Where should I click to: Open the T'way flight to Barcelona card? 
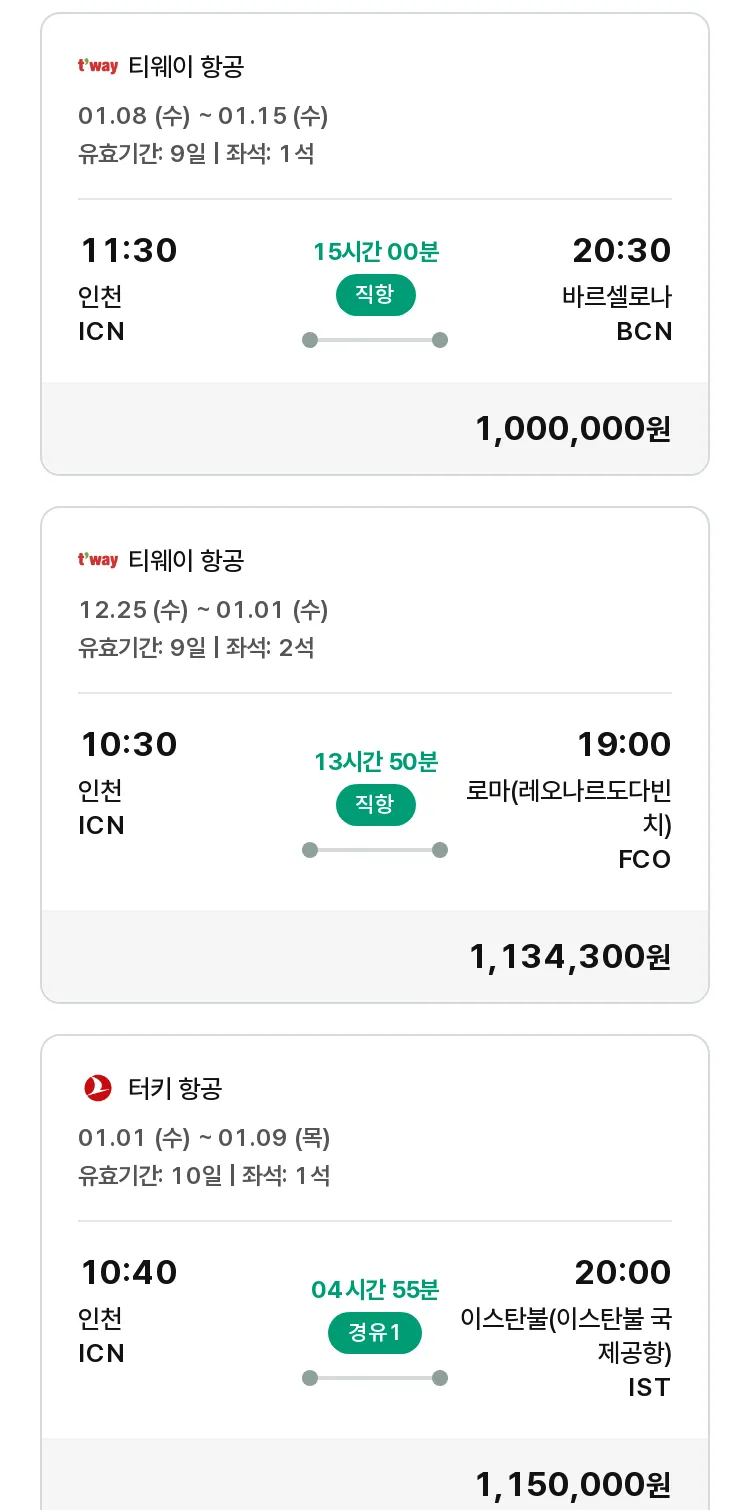coord(375,244)
